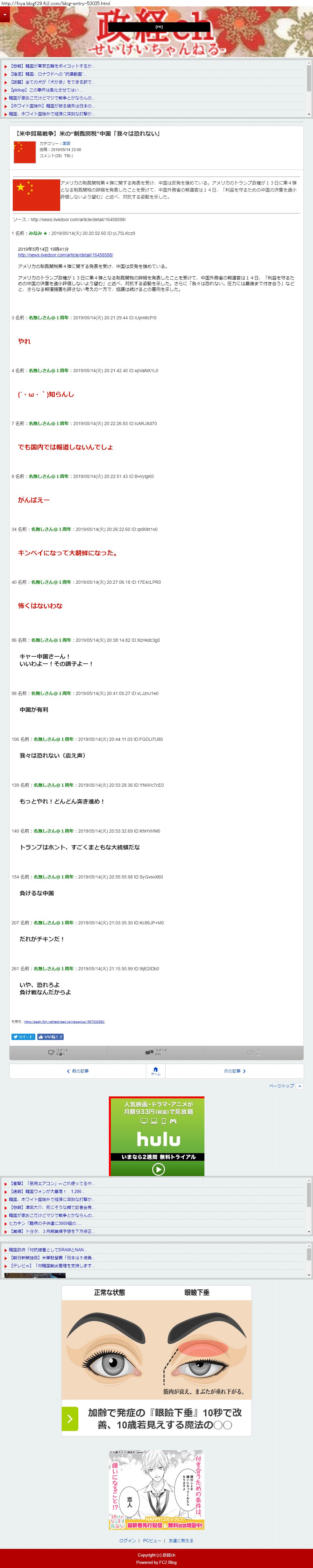Open headline 【衝撃】「窓用エアコン」
The image size is (313, 1568).
pos(51,1183)
